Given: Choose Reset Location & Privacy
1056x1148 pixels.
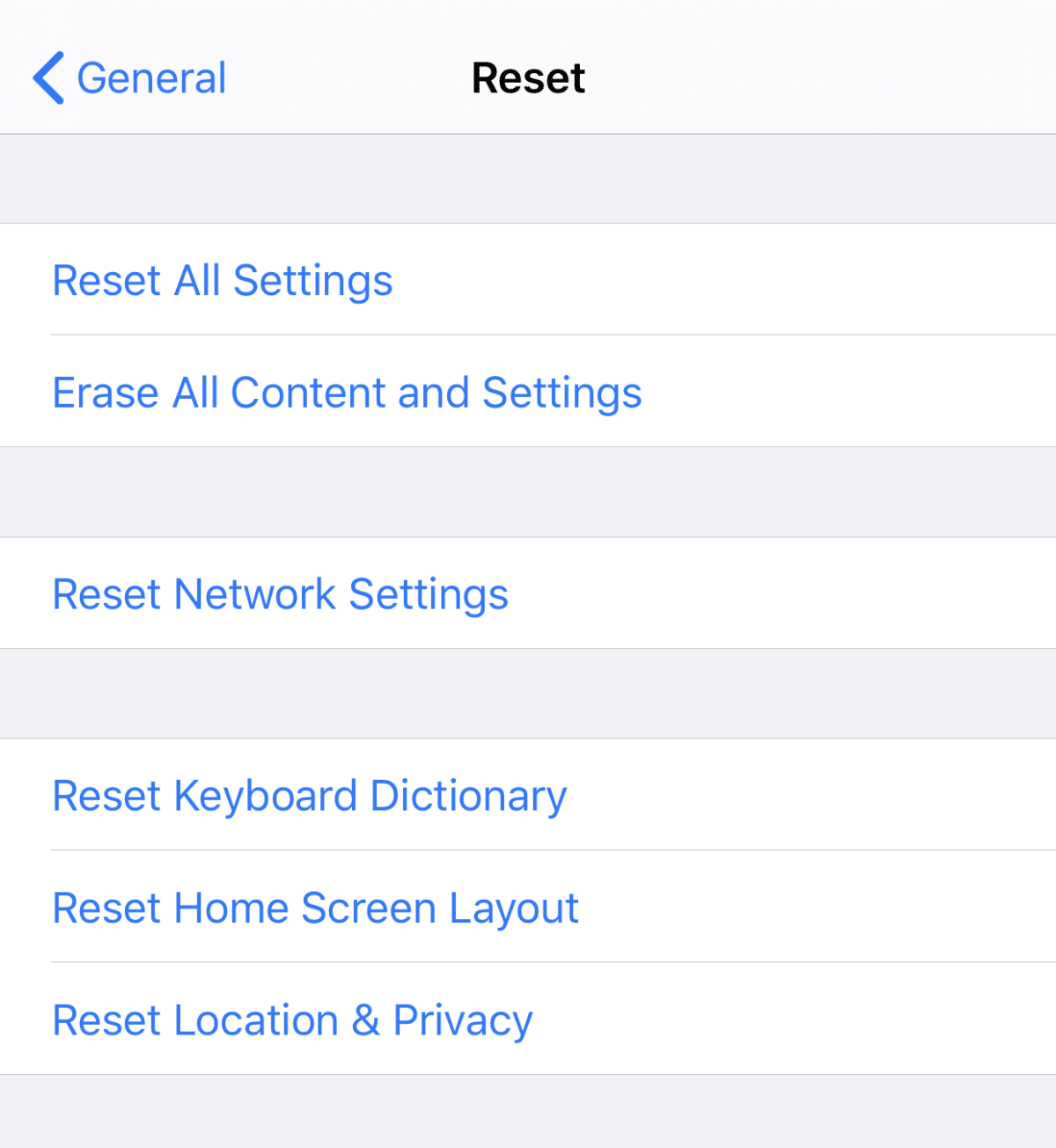Looking at the screenshot, I should [292, 1020].
